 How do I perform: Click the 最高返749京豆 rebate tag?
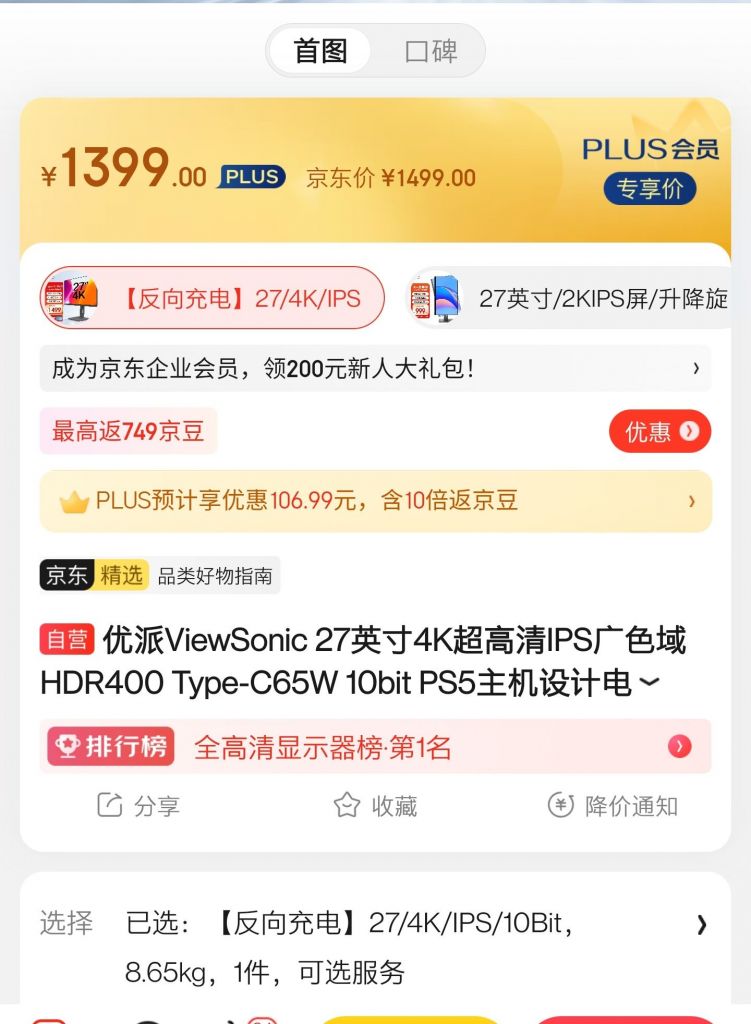coord(127,431)
